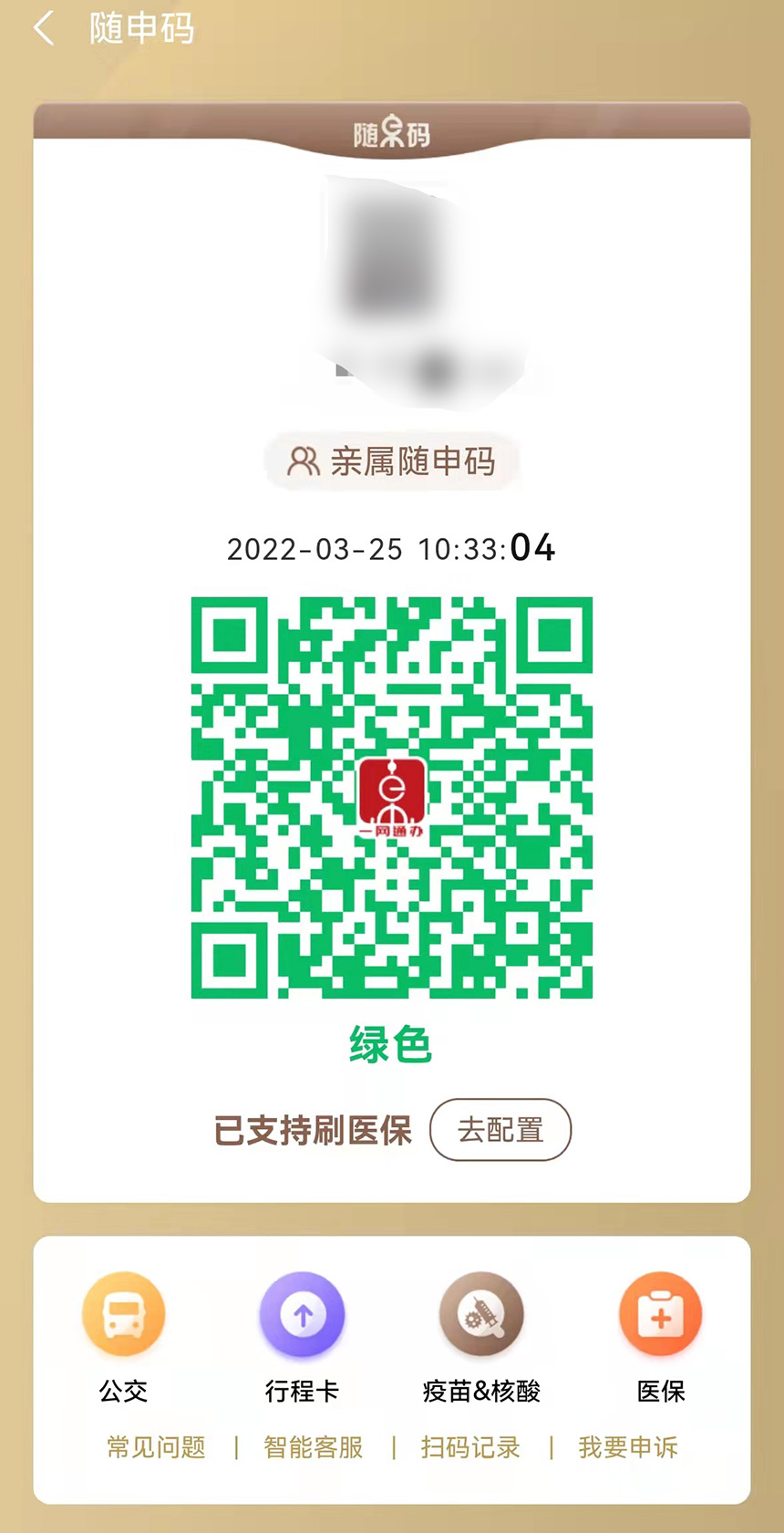
Task: Tap 去配置 to set up 医保
Action: point(500,1130)
